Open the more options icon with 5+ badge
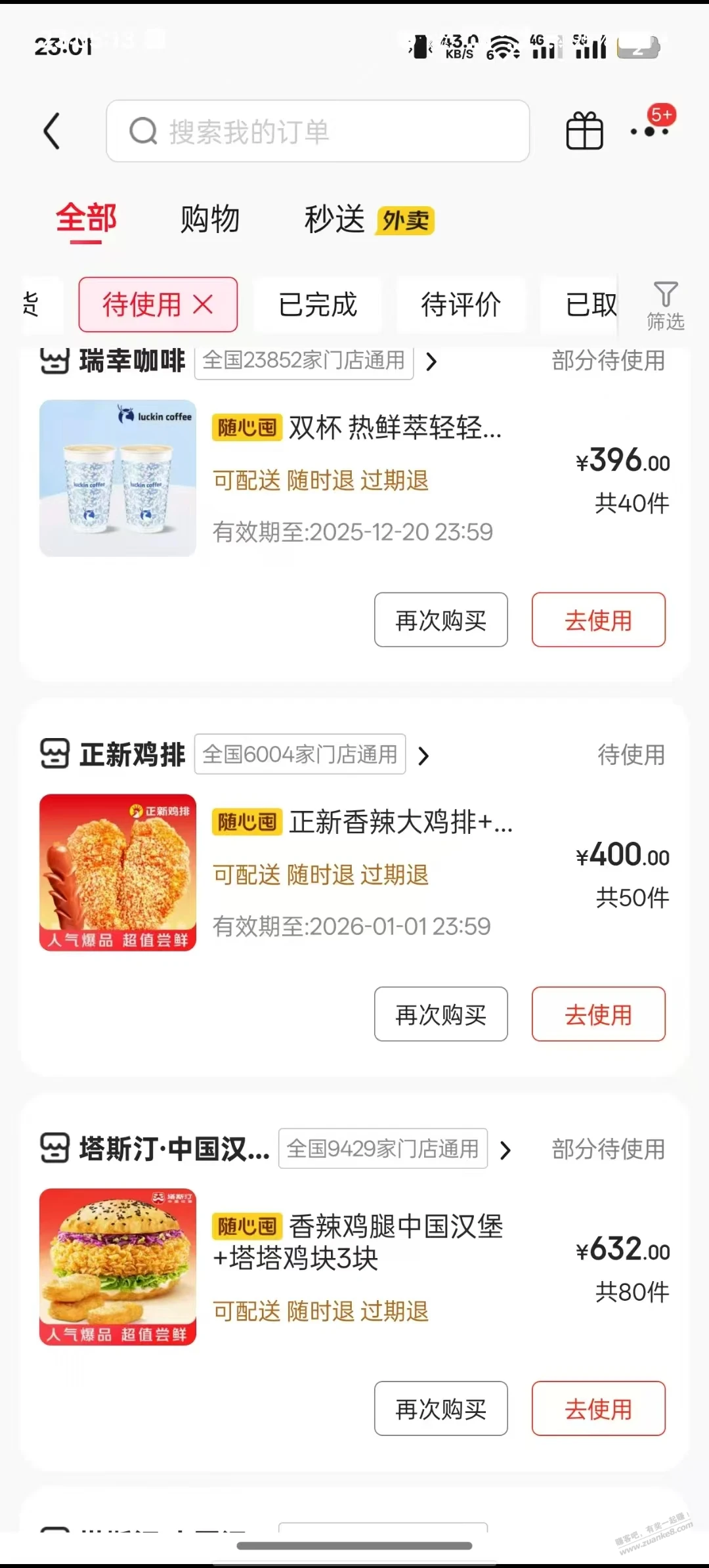The width and height of the screenshot is (709, 1568). [x=649, y=130]
